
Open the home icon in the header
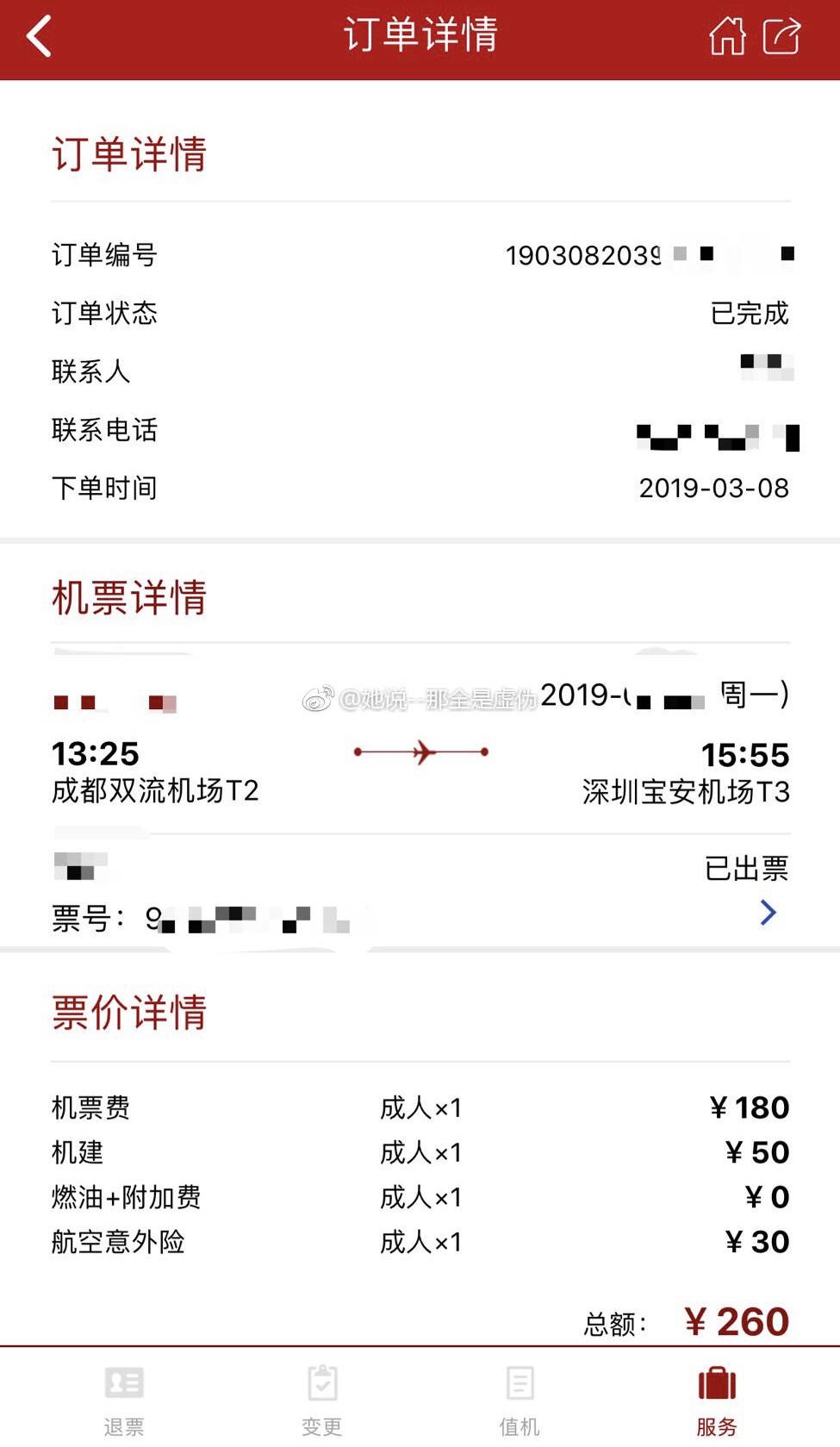point(727,36)
